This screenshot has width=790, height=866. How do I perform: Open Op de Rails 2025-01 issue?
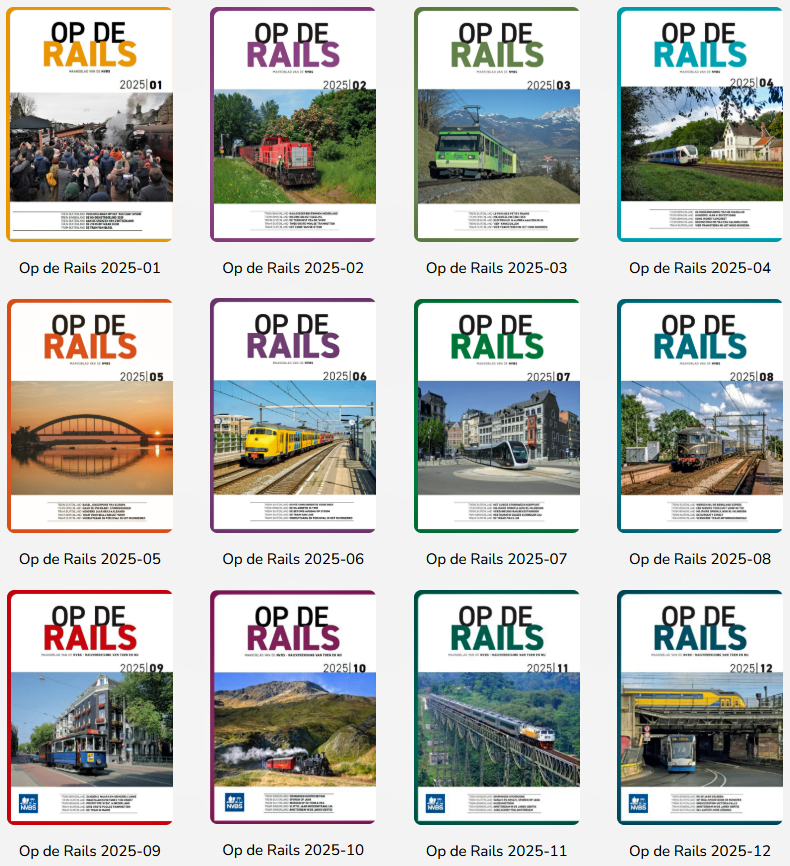point(90,125)
